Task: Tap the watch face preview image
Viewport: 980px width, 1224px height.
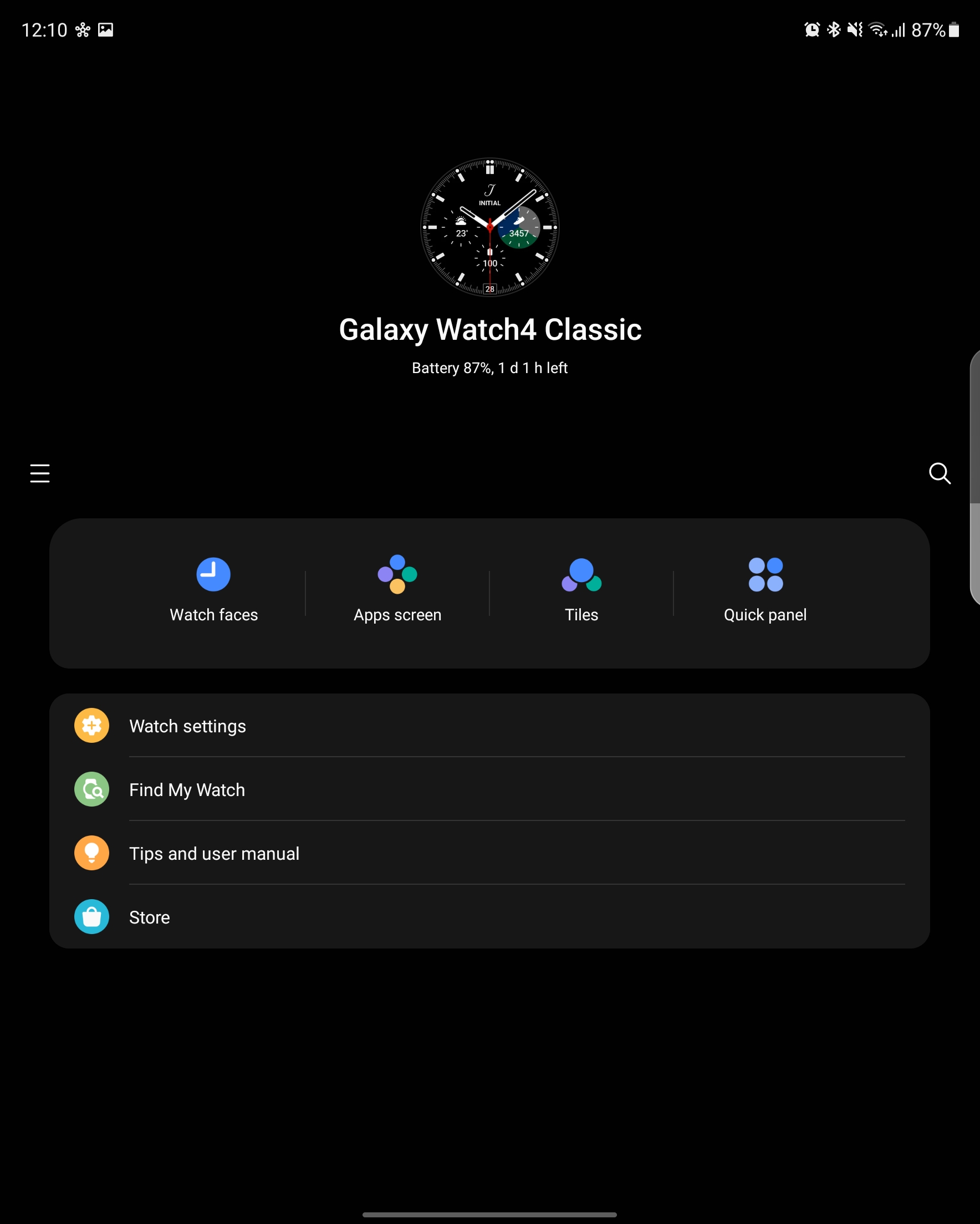Action: (489, 227)
